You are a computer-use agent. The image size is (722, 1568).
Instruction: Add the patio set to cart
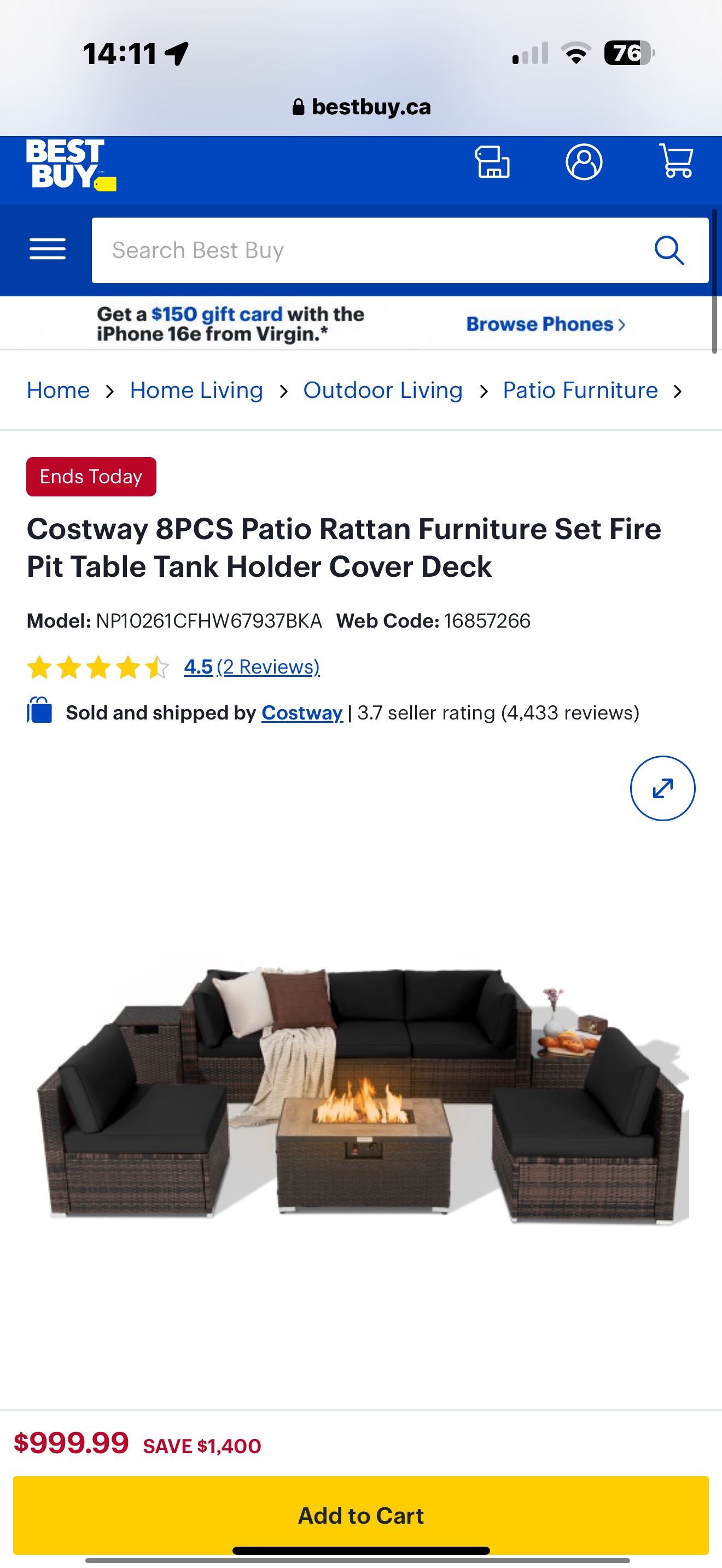point(361,1514)
